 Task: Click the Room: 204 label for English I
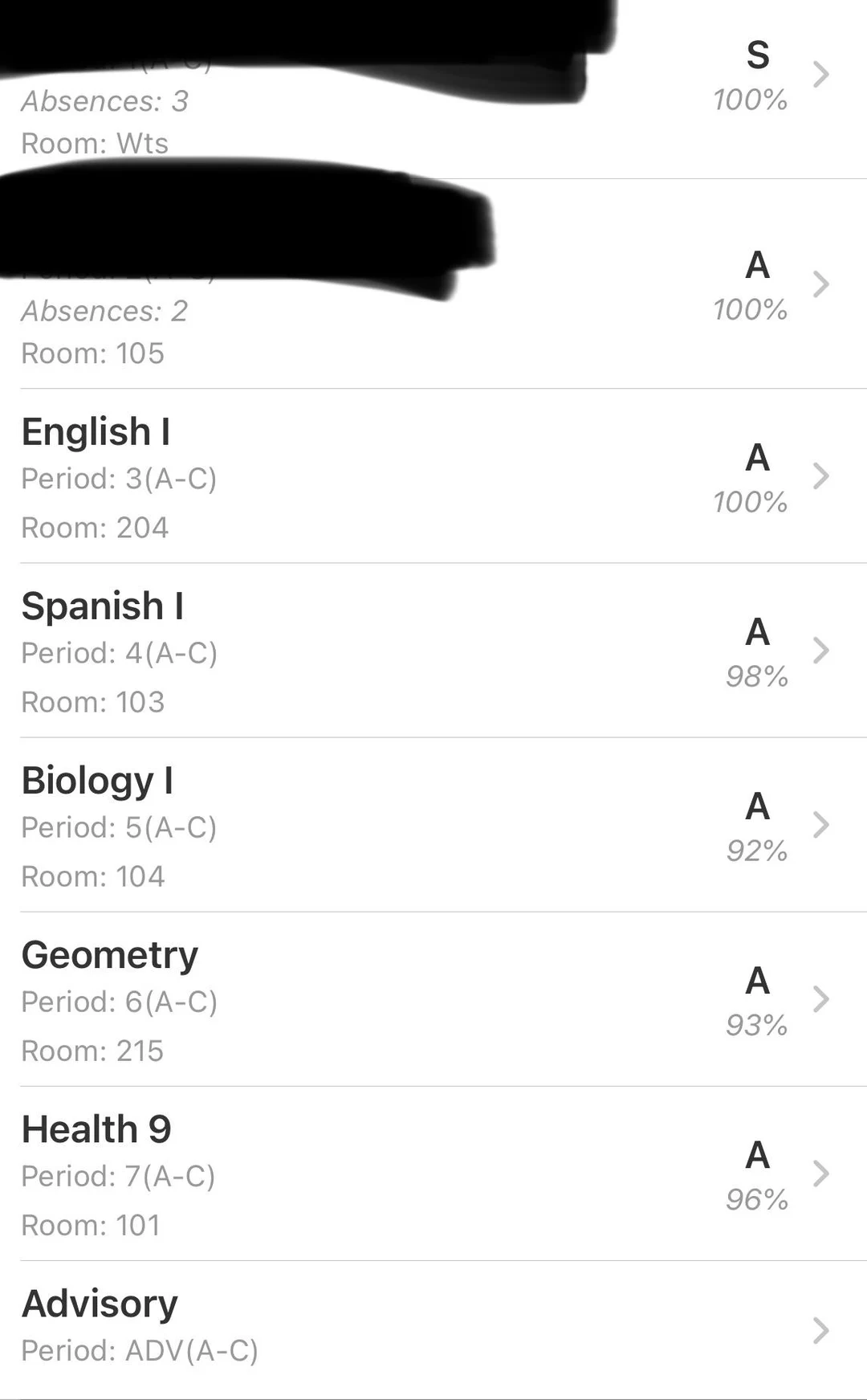94,527
